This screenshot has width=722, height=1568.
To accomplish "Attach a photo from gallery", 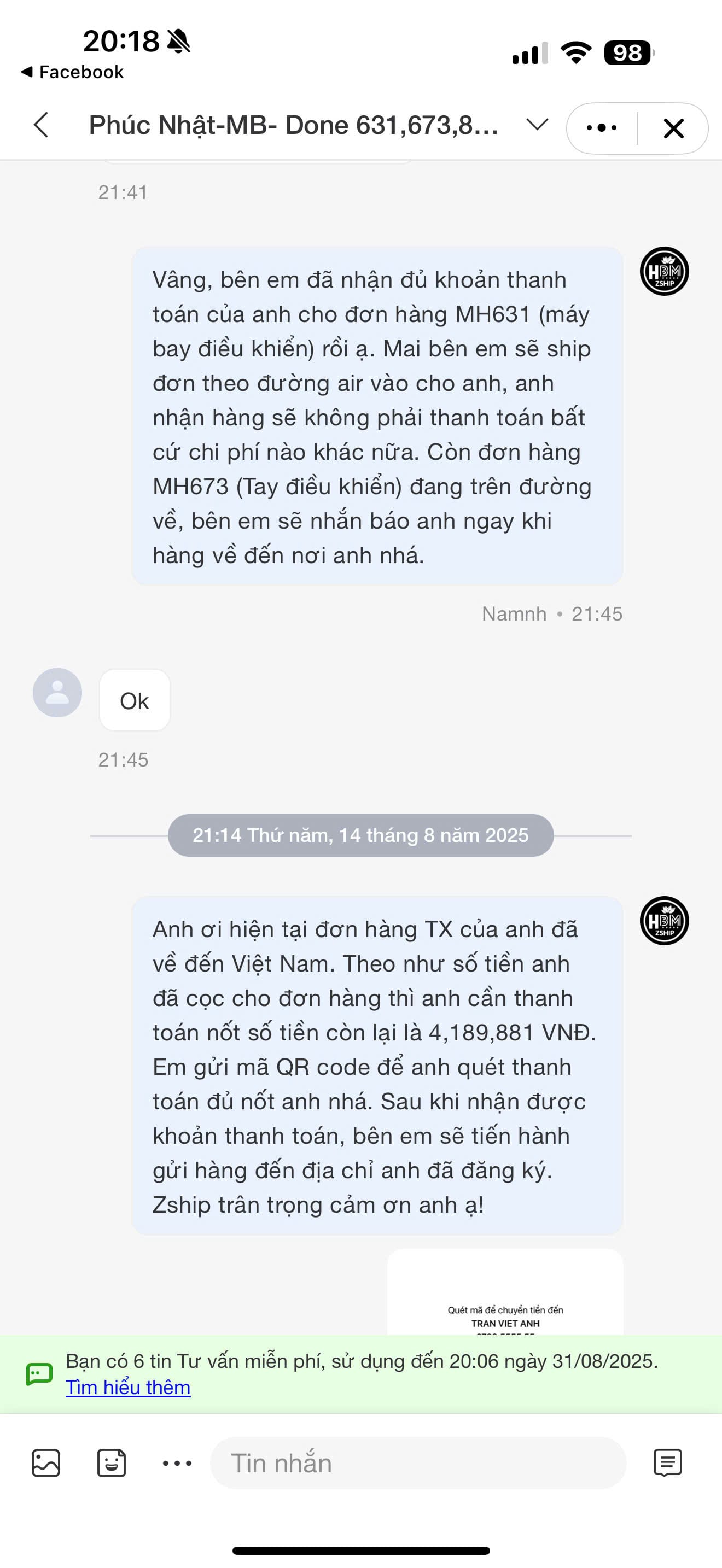I will click(45, 1462).
